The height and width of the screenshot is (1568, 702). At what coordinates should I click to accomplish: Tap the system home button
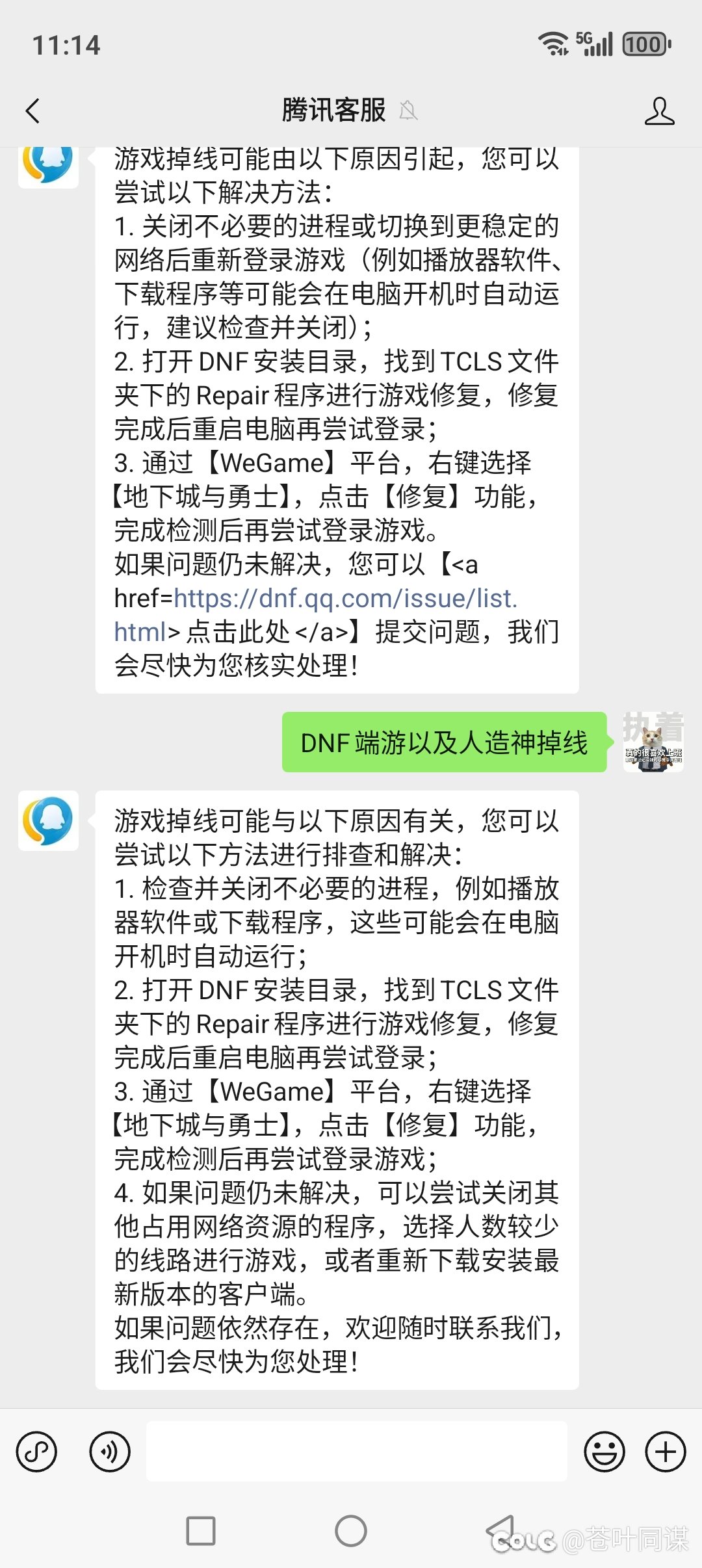351,1530
